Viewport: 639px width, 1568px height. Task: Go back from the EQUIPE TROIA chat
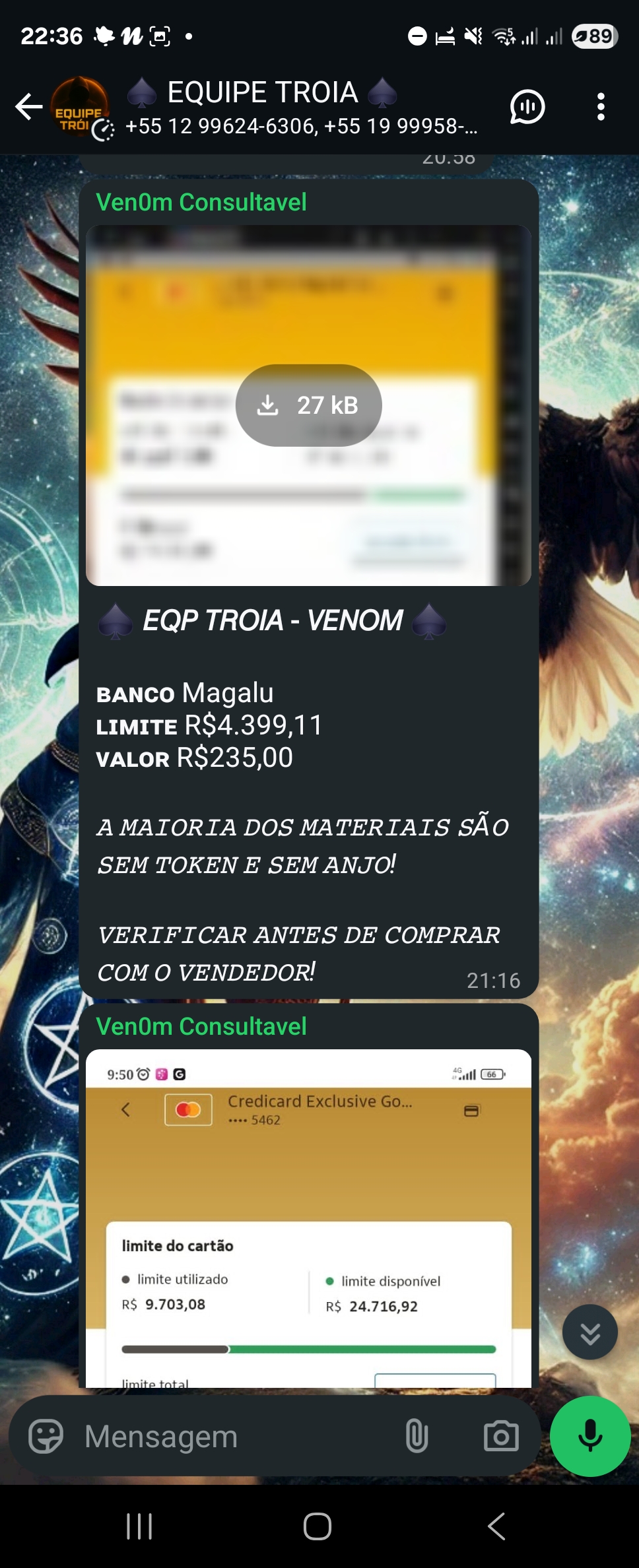pos(28,107)
